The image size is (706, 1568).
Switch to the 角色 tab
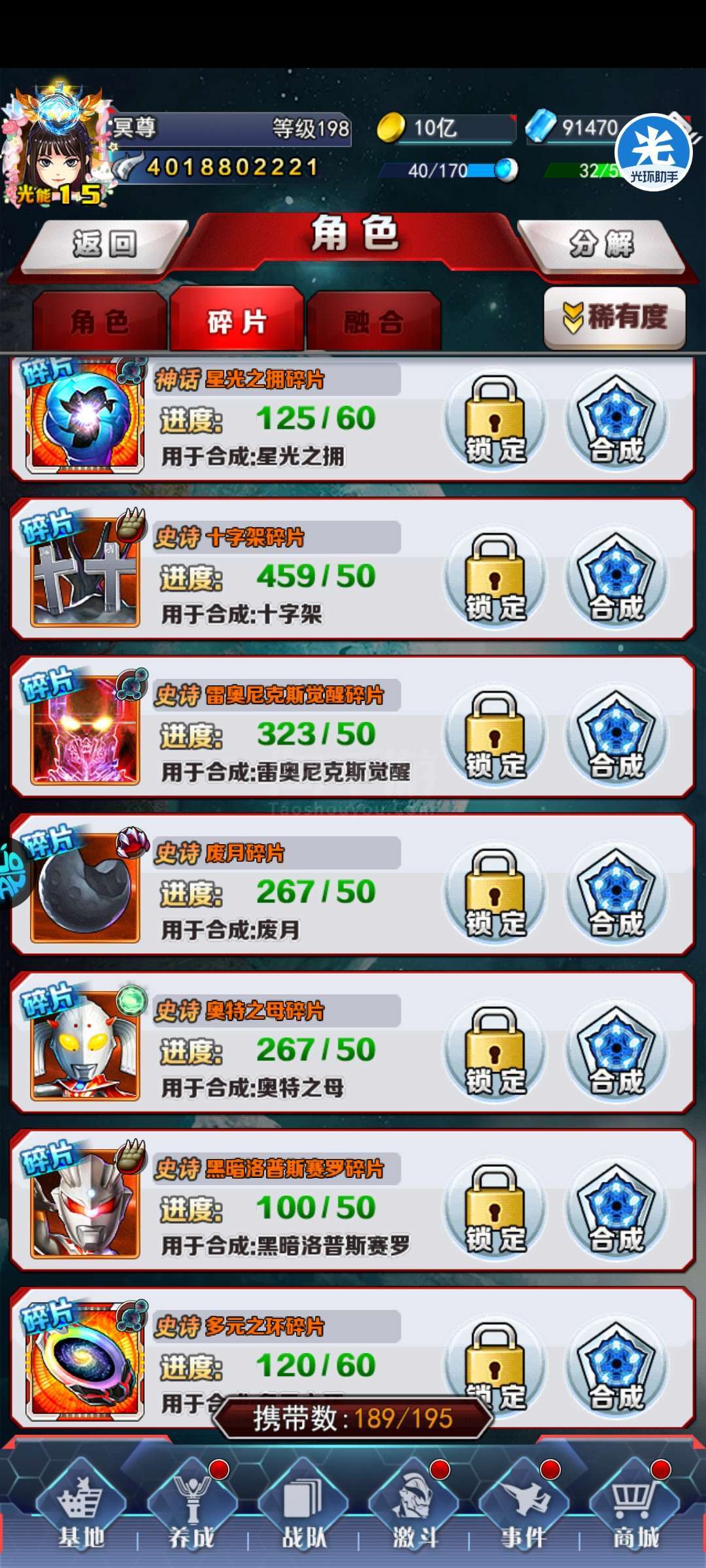99,321
